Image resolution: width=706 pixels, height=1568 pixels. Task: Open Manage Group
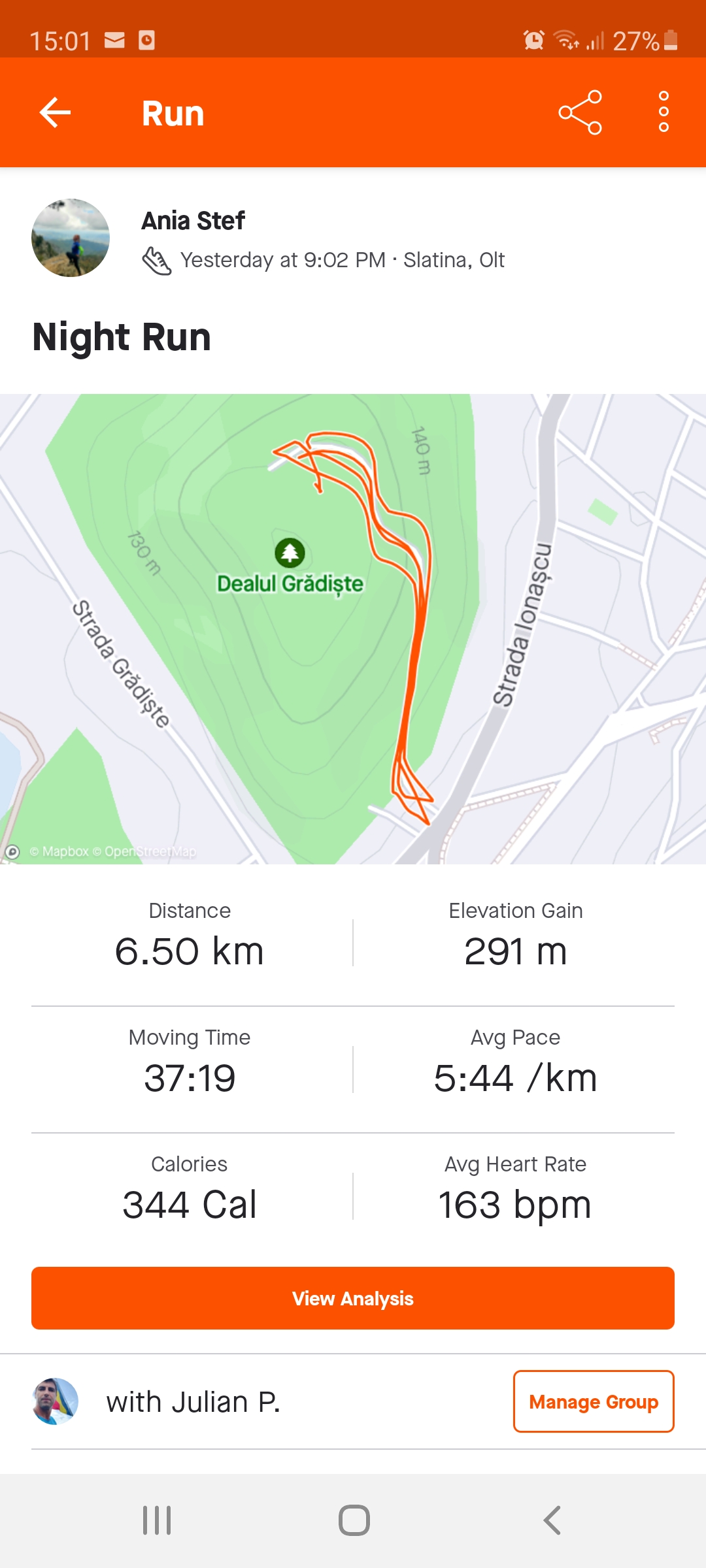coord(593,1401)
